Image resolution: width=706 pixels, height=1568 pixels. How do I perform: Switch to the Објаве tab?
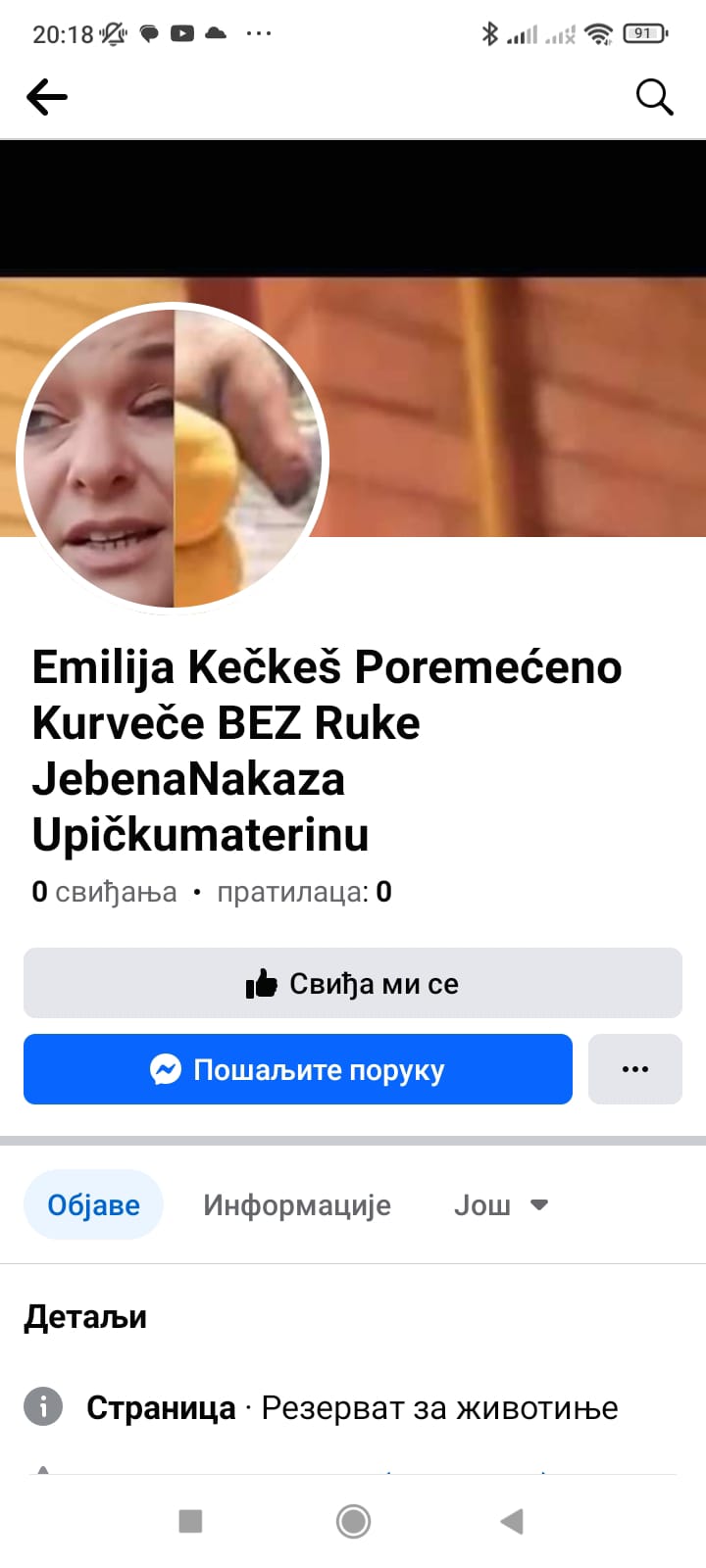pyautogui.click(x=93, y=1204)
